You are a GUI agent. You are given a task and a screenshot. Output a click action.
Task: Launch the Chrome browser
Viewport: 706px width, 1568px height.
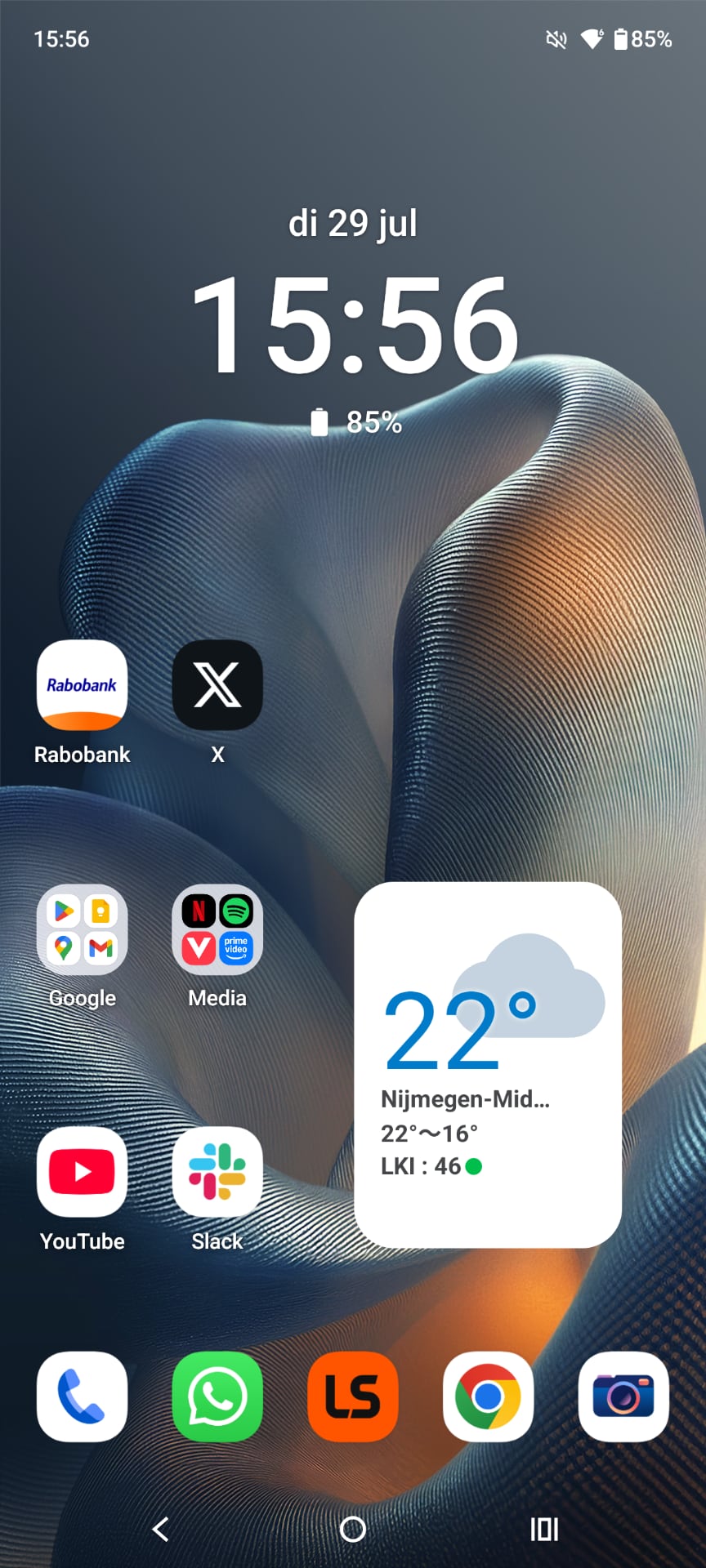pos(488,1396)
